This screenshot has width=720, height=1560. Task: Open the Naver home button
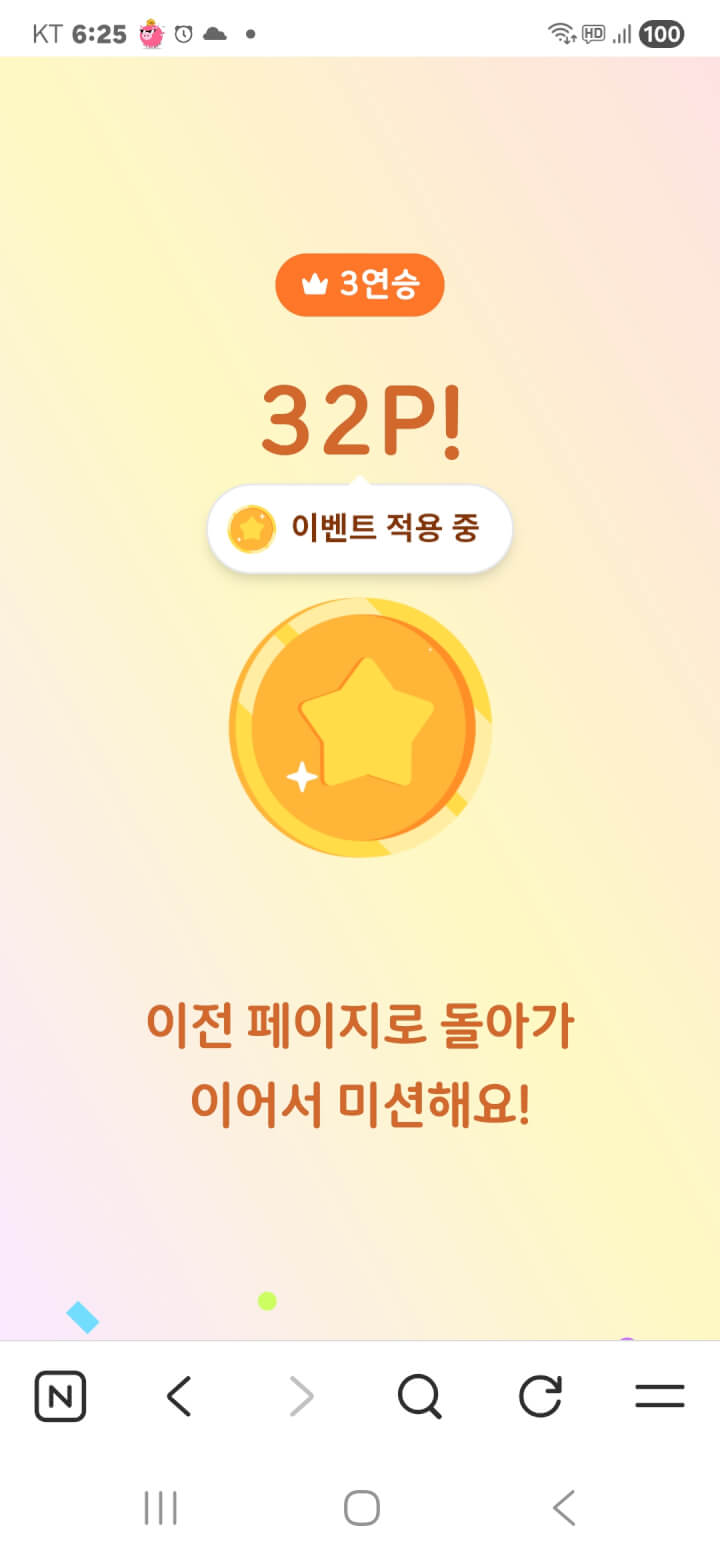pyautogui.click(x=60, y=1396)
